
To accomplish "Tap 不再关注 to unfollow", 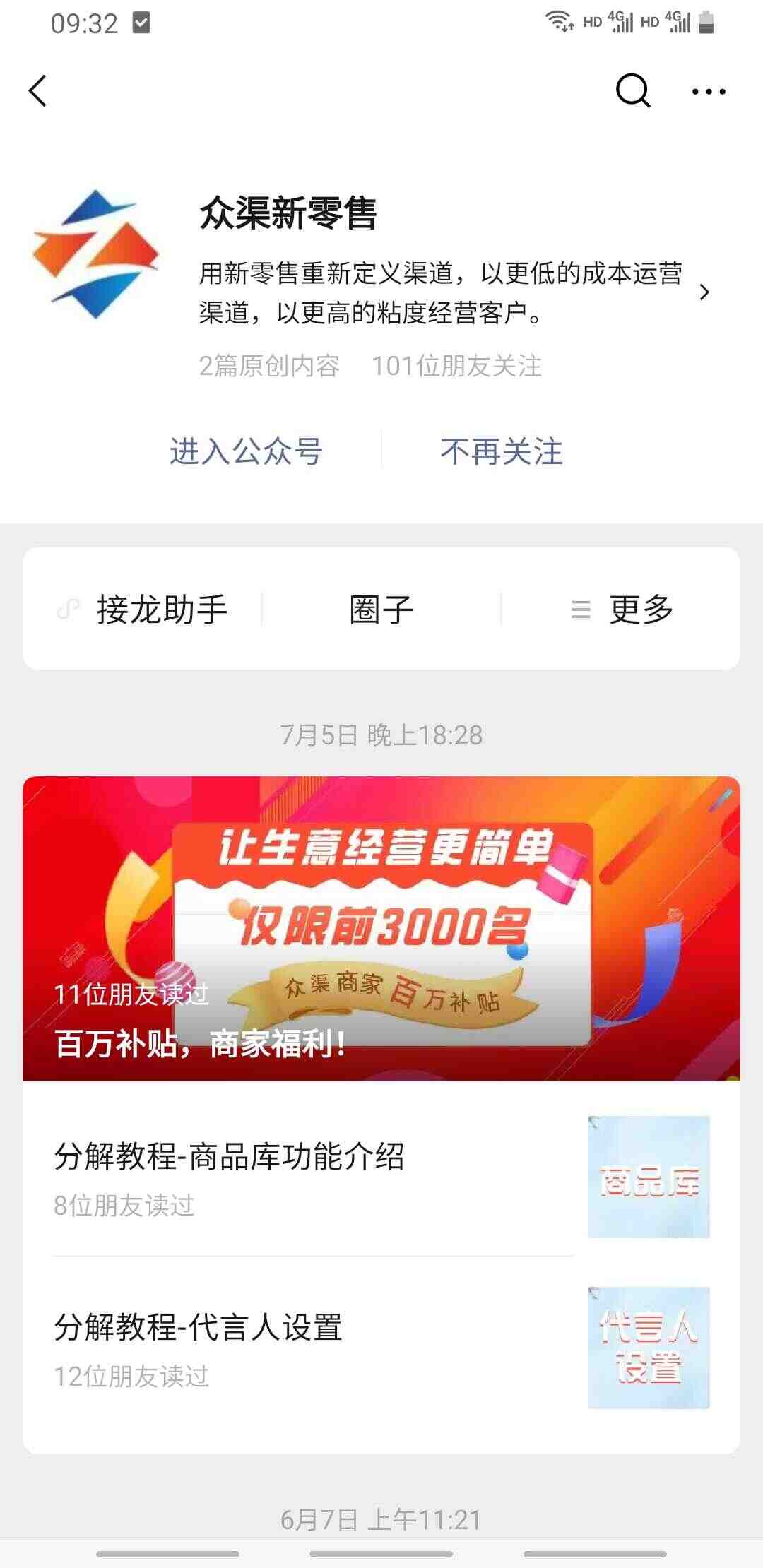I will click(x=502, y=451).
